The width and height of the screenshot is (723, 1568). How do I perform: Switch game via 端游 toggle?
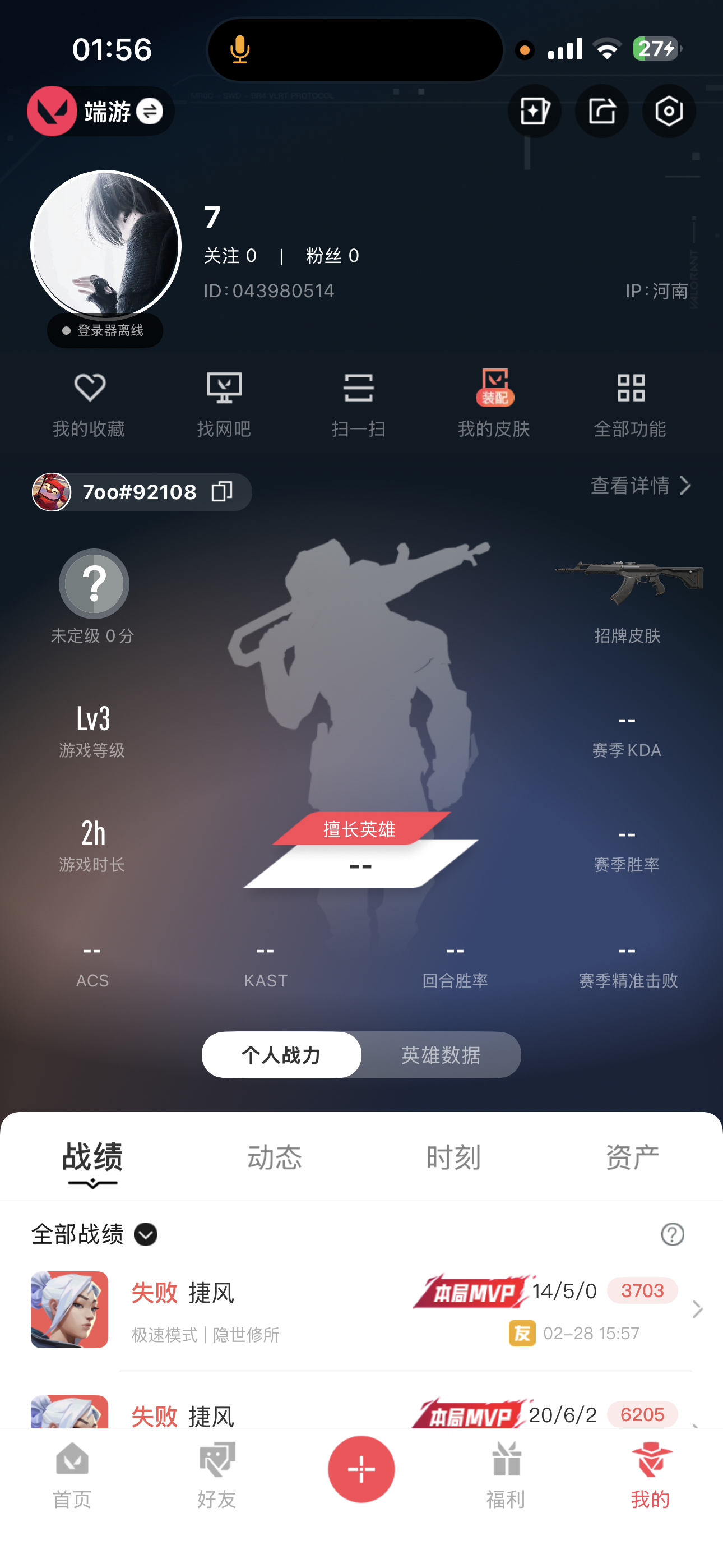[x=148, y=111]
